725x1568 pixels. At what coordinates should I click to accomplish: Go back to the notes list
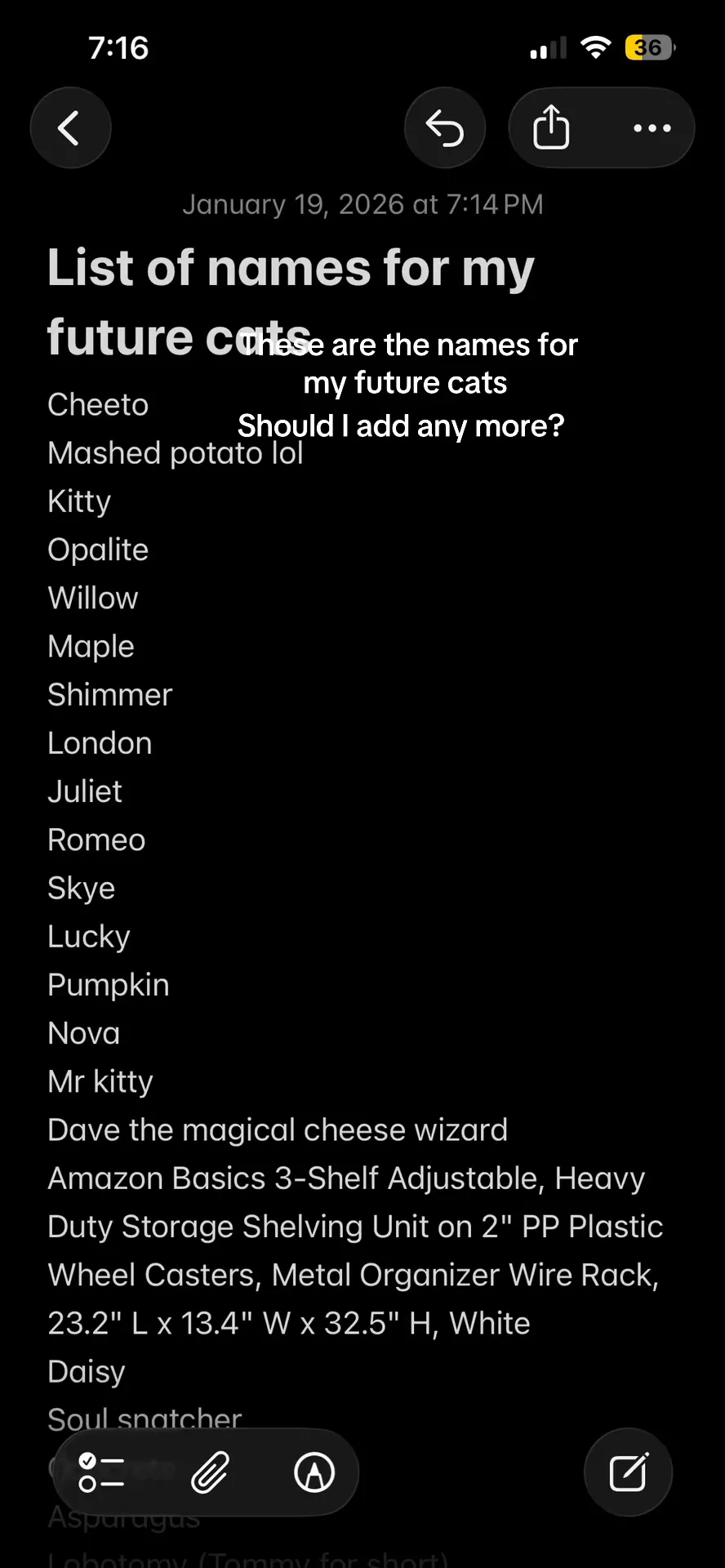pos(70,128)
